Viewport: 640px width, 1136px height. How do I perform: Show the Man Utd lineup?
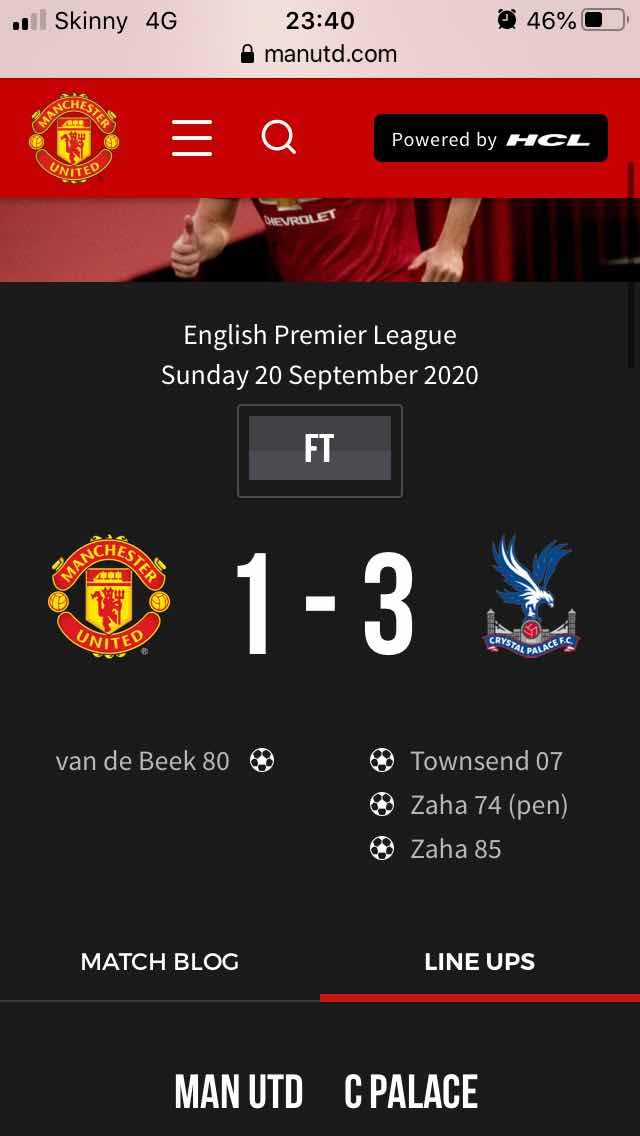pyautogui.click(x=239, y=1092)
